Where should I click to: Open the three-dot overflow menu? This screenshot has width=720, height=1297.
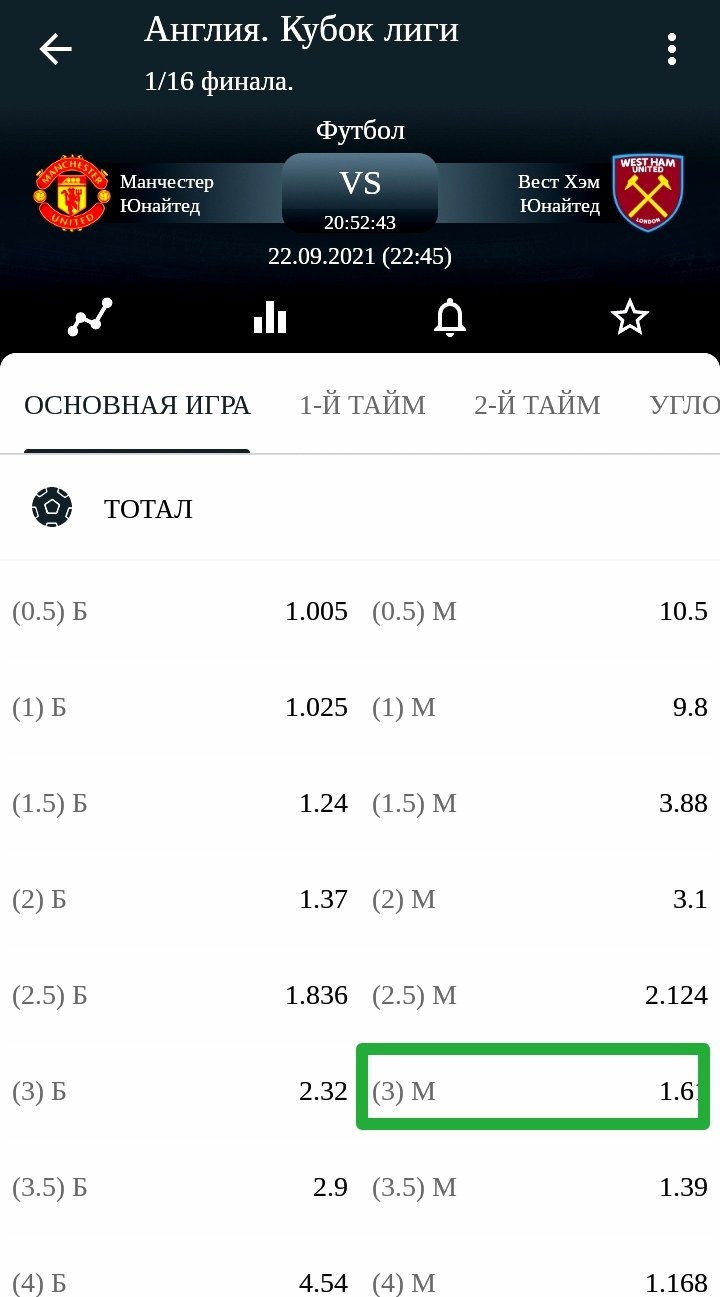click(672, 49)
